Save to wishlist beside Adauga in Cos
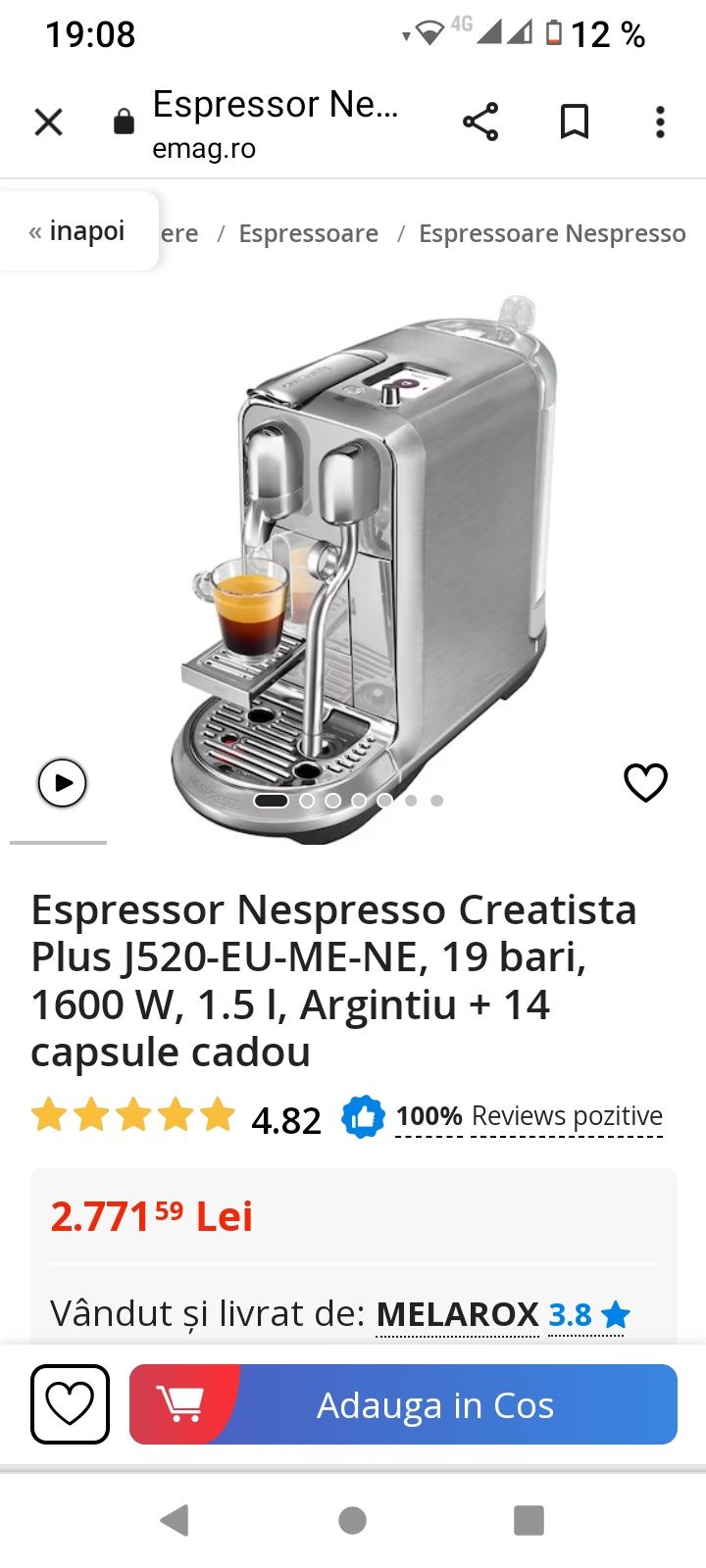Screen dimensions: 706x1568 coord(70,1404)
